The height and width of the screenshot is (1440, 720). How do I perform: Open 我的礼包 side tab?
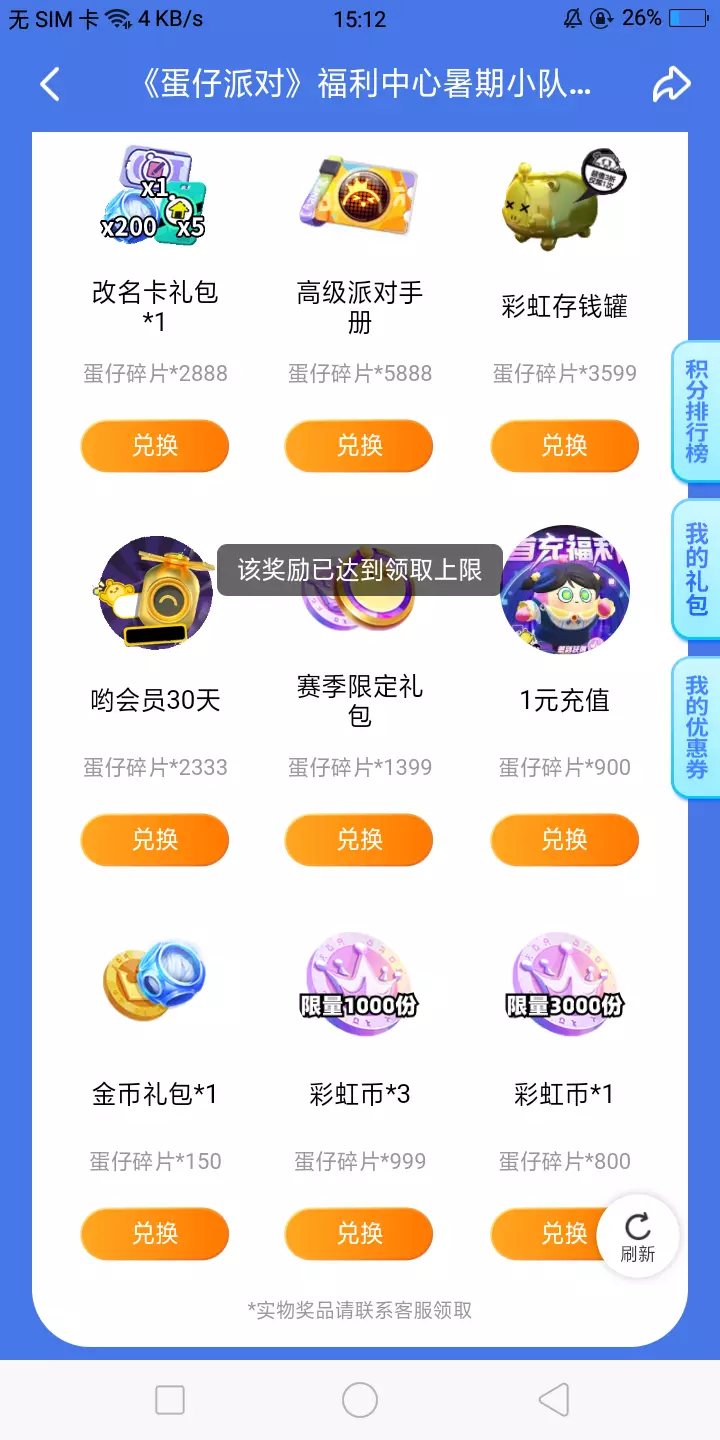697,569
